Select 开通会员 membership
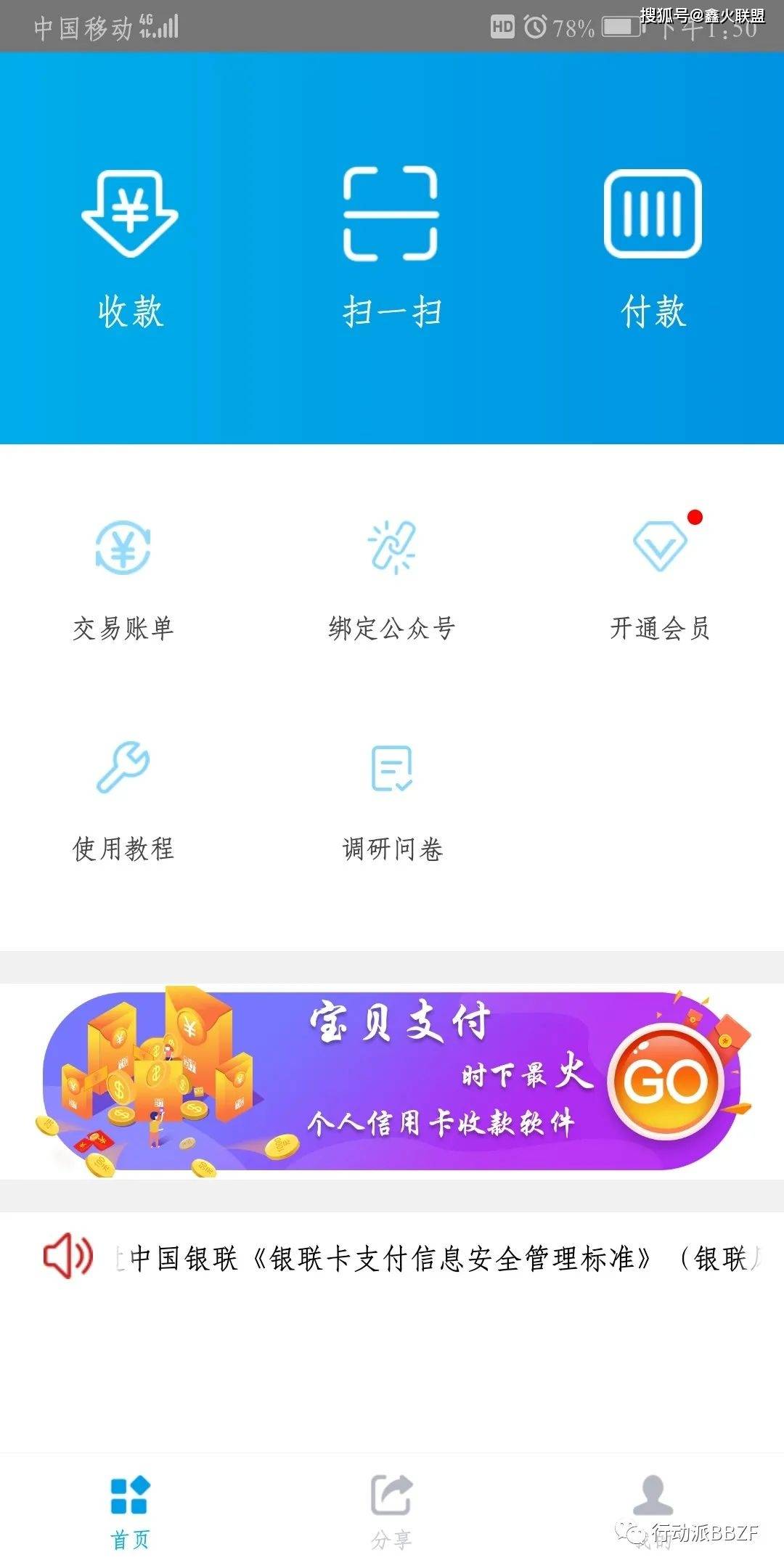This screenshot has width=784, height=1568. (659, 581)
